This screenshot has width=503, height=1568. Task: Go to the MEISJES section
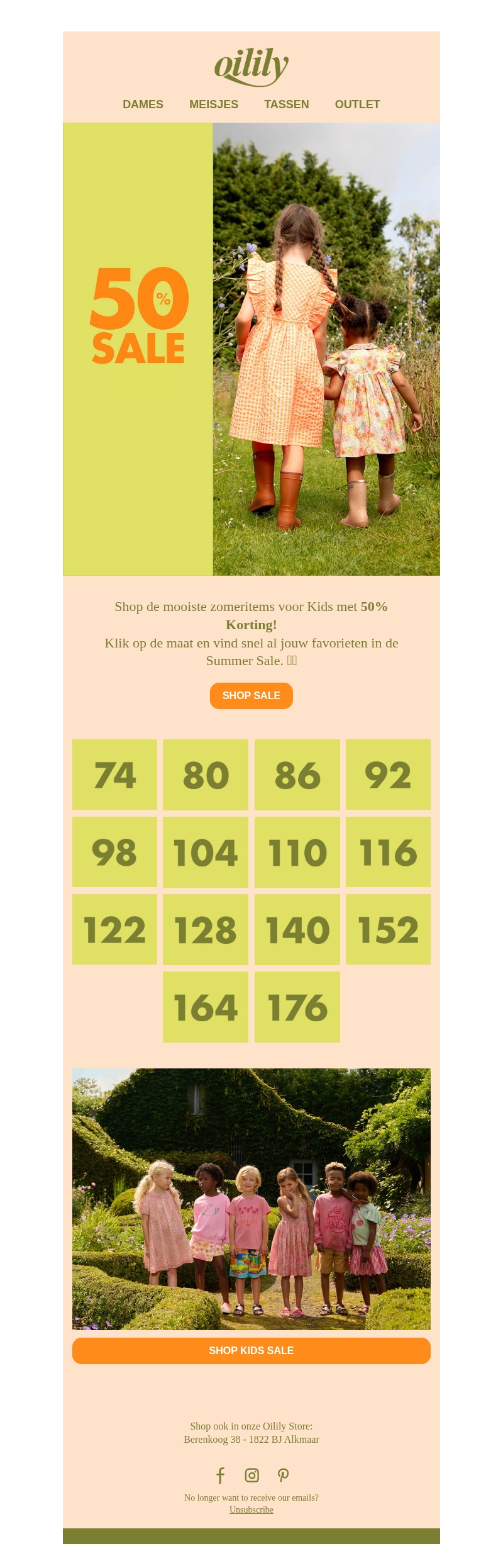point(214,104)
